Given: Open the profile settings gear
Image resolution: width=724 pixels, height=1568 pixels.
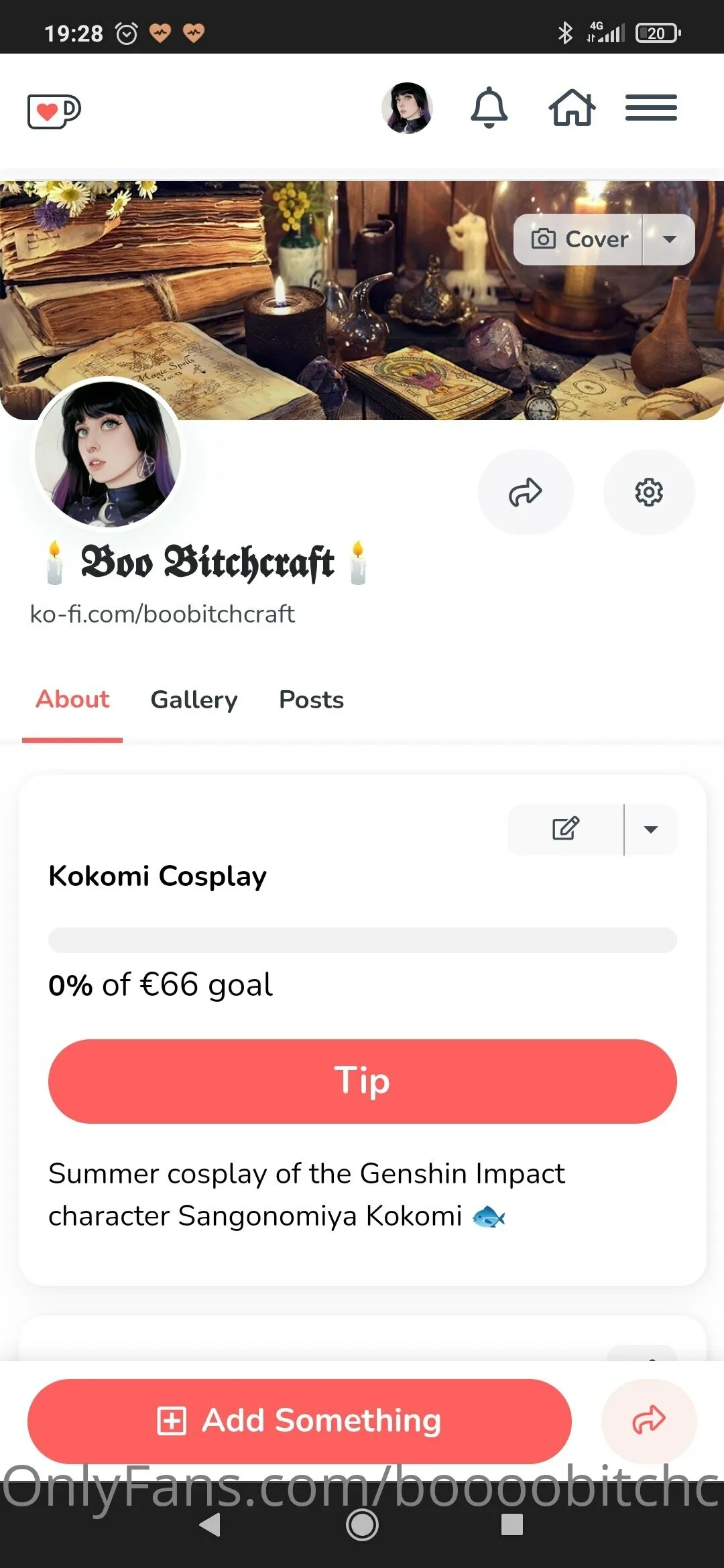Looking at the screenshot, I should pos(649,493).
